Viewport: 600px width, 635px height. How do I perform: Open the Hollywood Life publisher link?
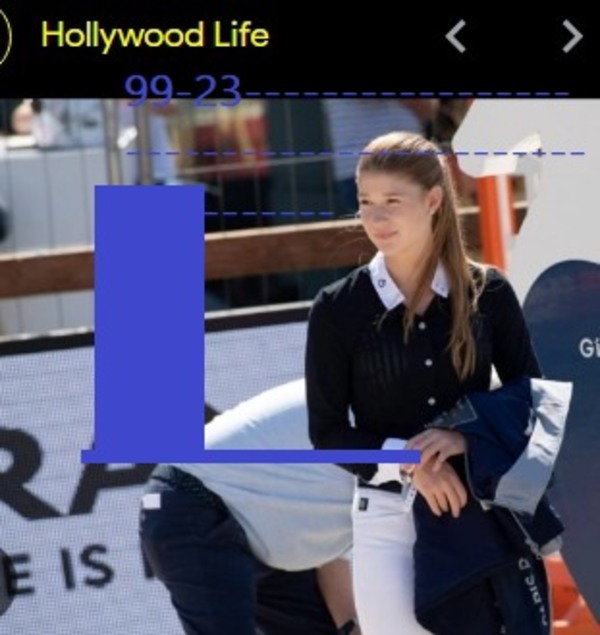(155, 35)
